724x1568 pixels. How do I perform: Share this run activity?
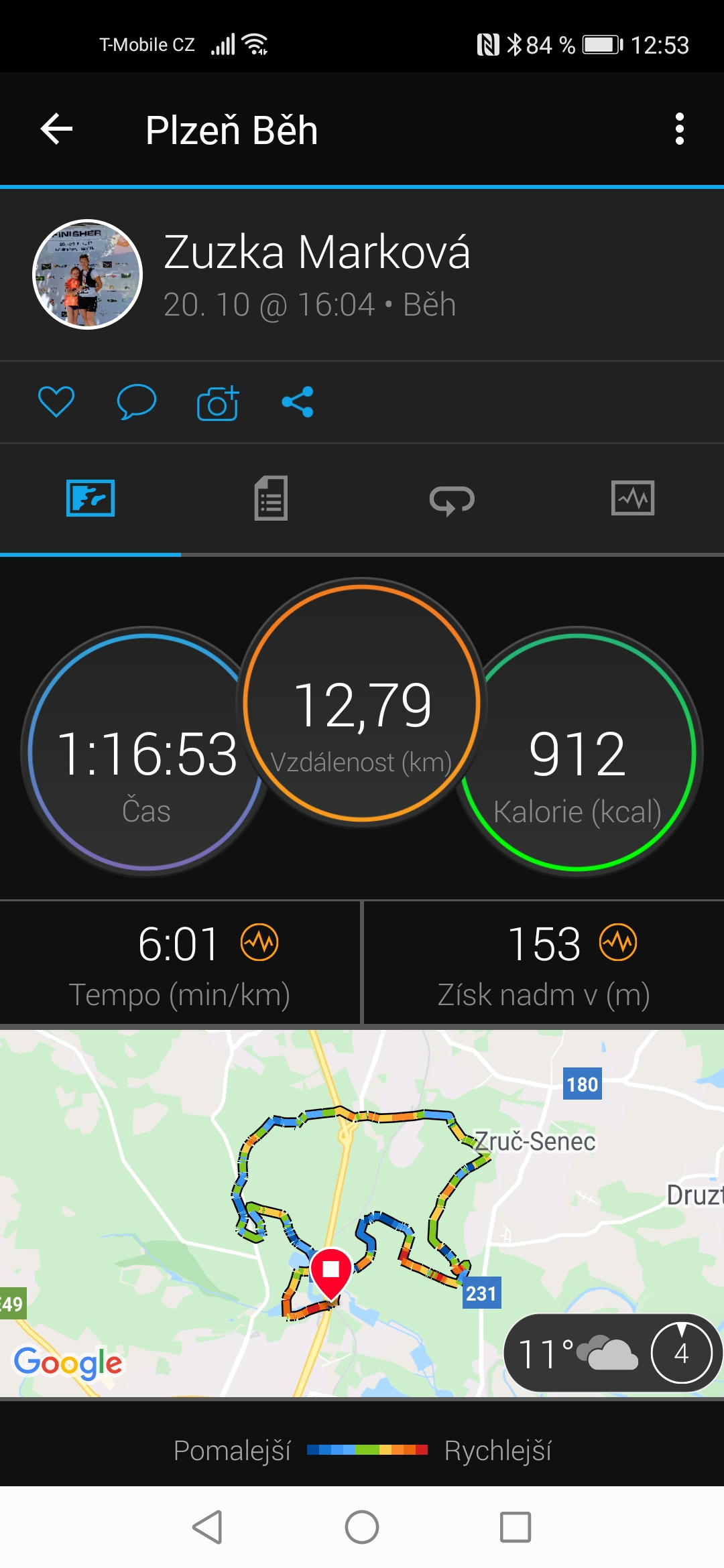(x=298, y=402)
